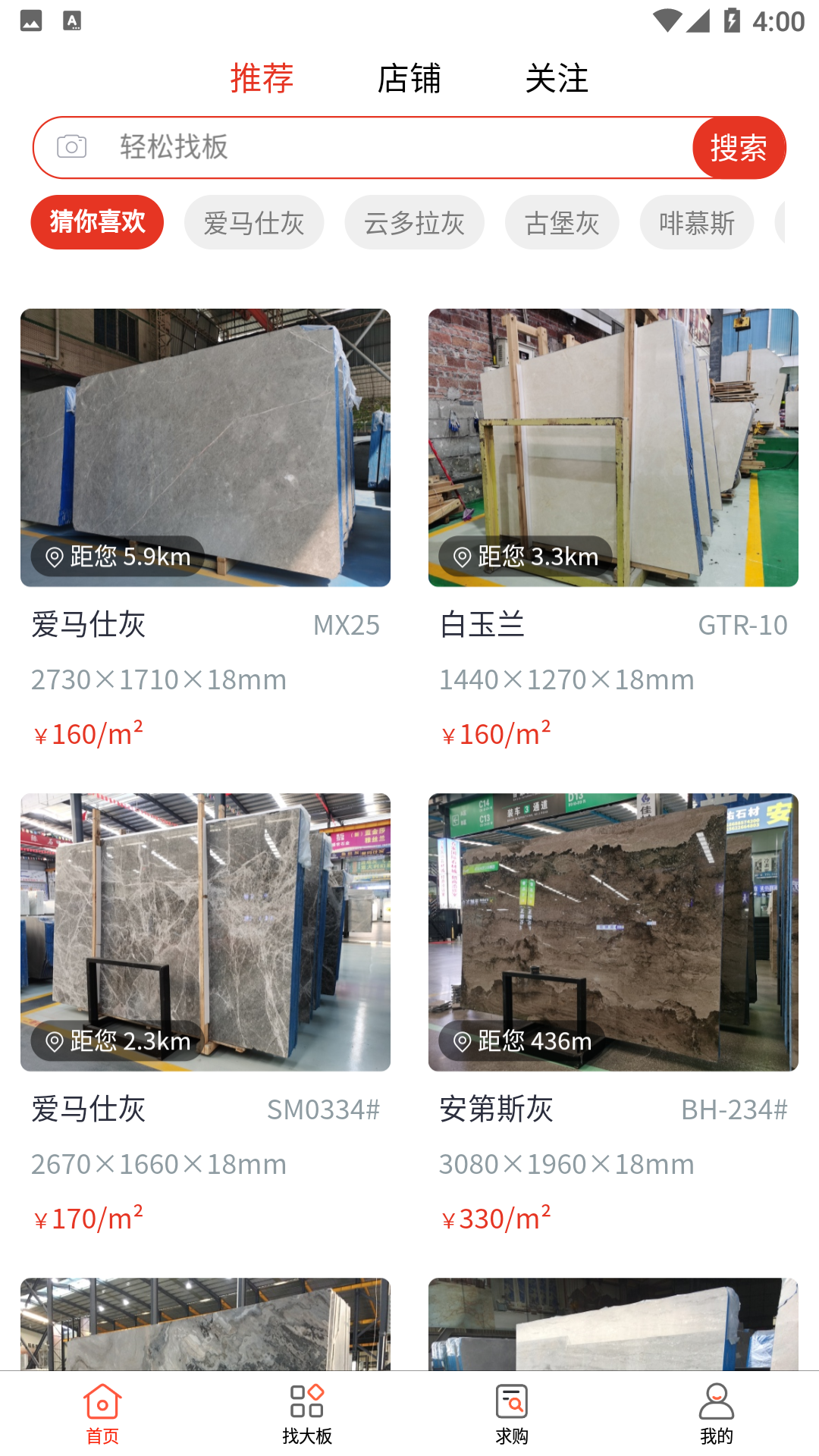
Task: Open the 关注 tab
Action: point(557,78)
